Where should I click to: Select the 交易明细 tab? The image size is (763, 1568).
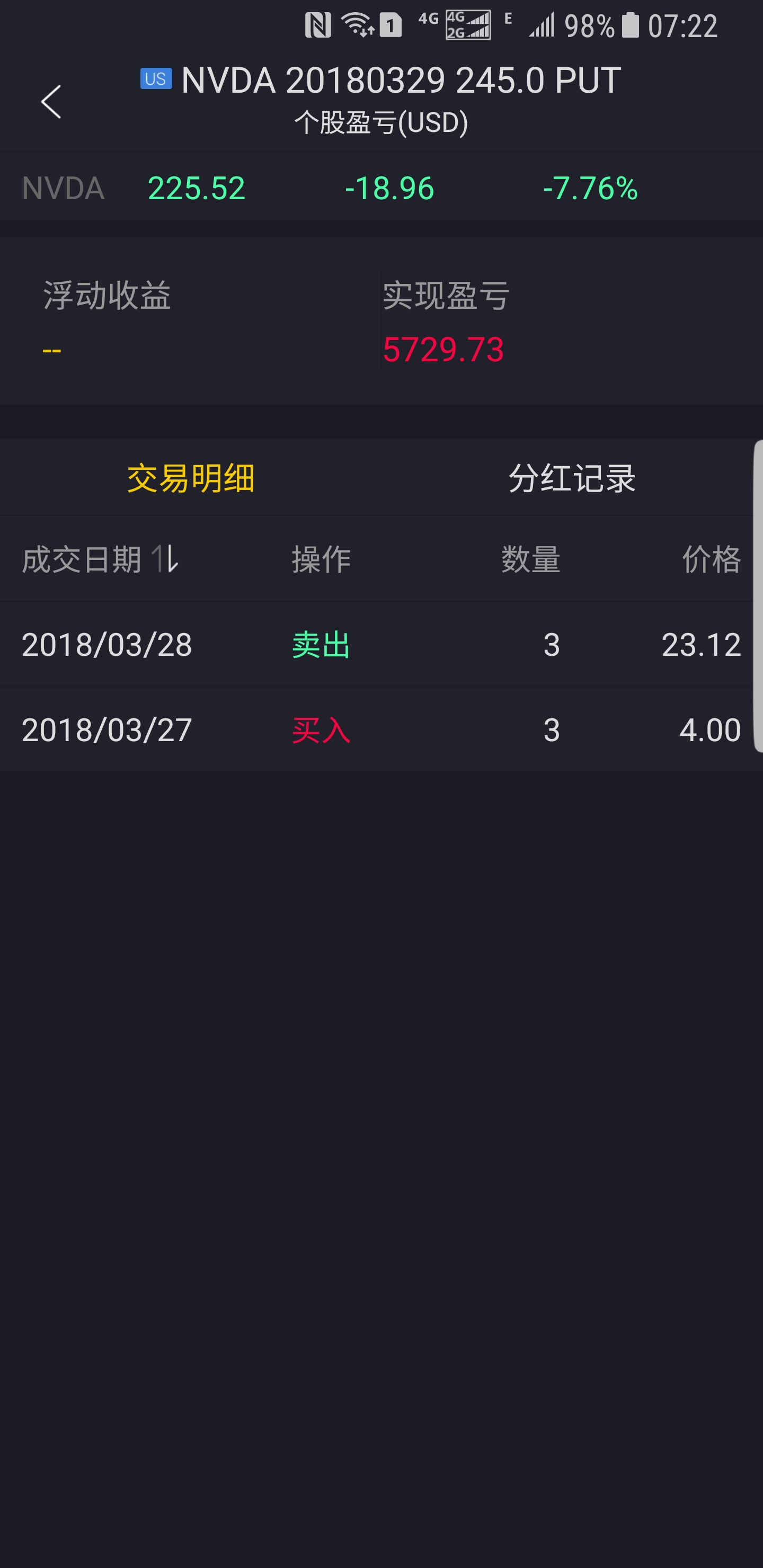[191, 478]
